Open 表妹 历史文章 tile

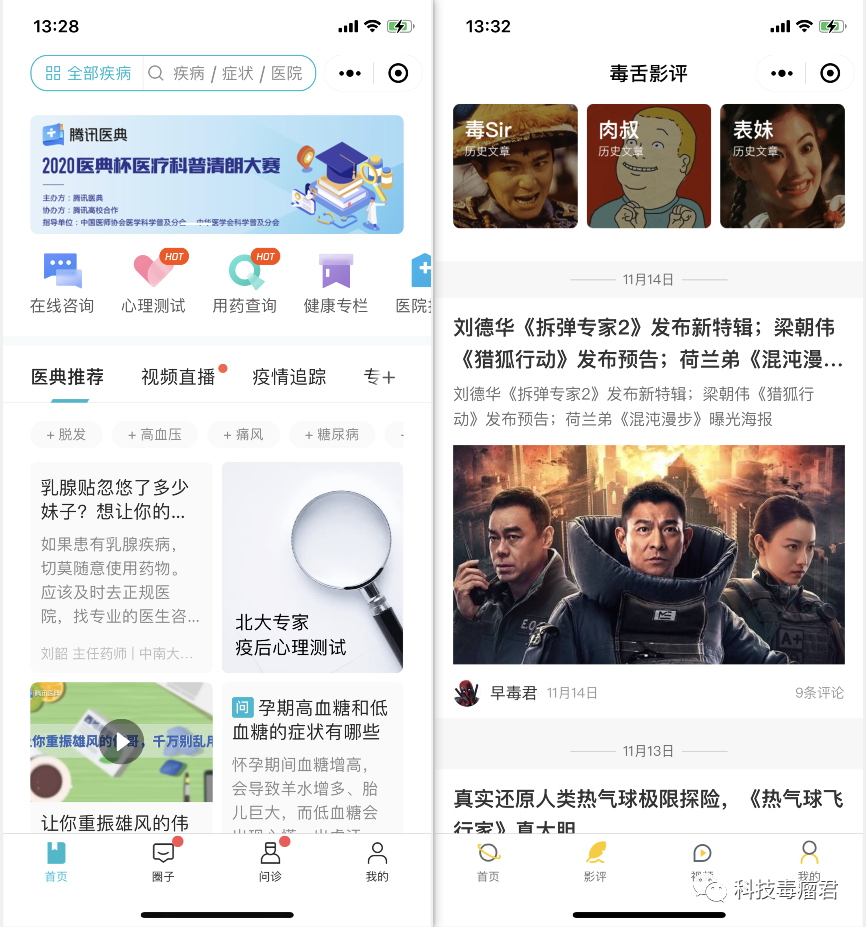[782, 166]
